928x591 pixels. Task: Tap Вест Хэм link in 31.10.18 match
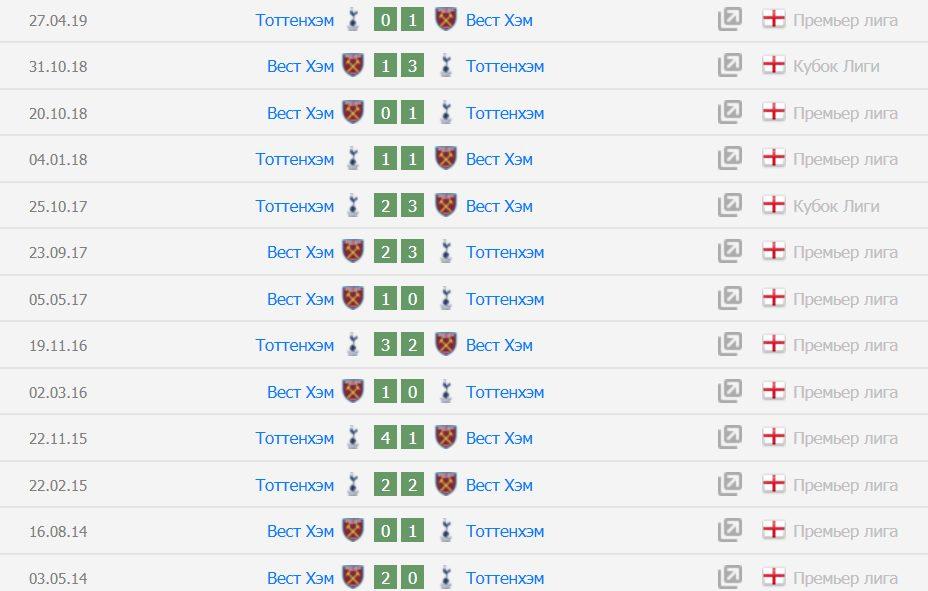(x=300, y=66)
